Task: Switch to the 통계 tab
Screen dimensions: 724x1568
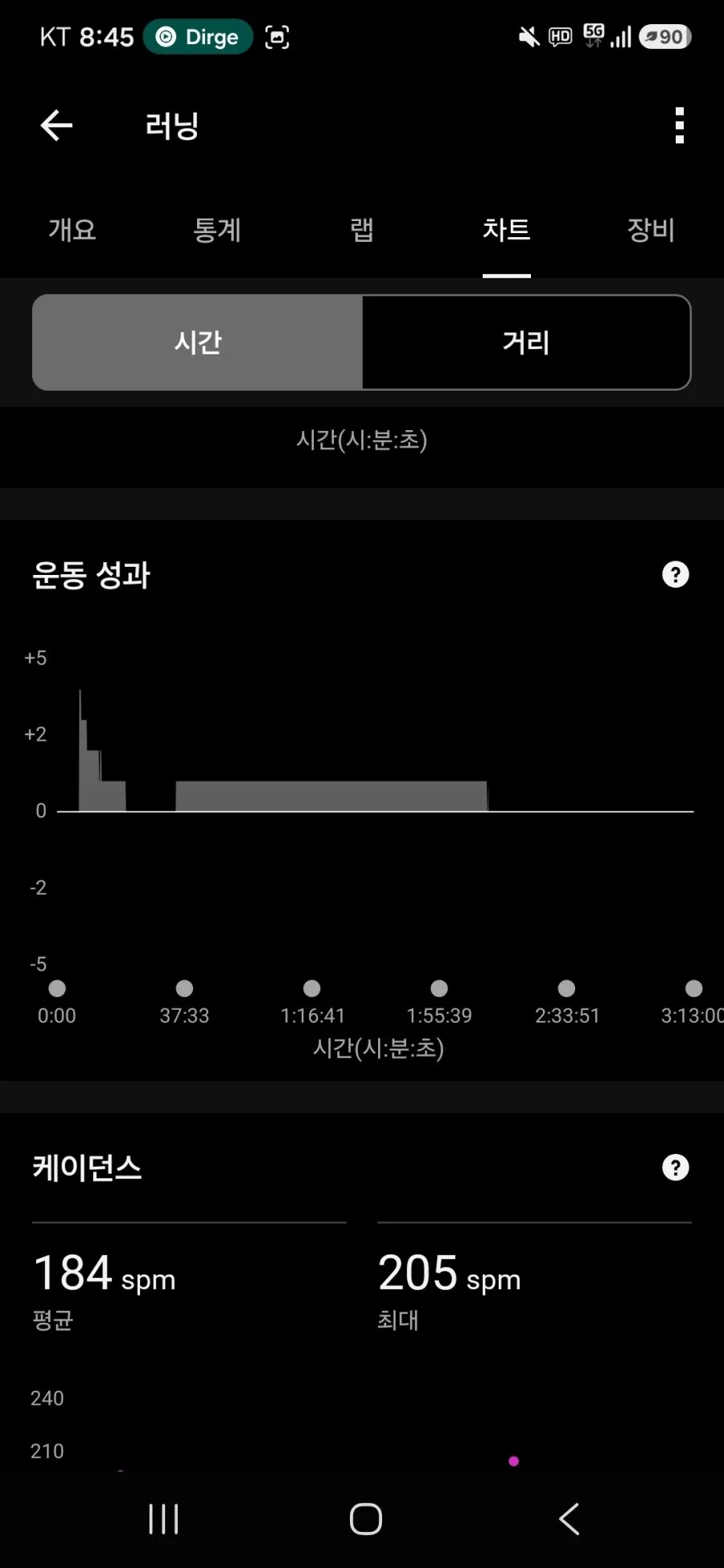Action: coord(217,230)
